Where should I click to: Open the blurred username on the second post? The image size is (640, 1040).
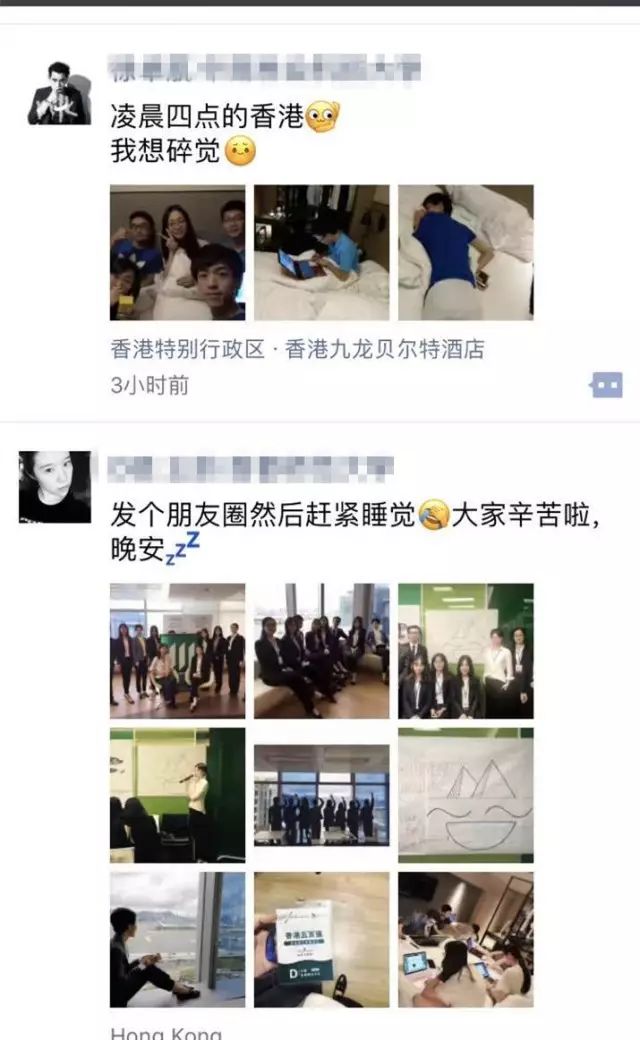pyautogui.click(x=250, y=467)
